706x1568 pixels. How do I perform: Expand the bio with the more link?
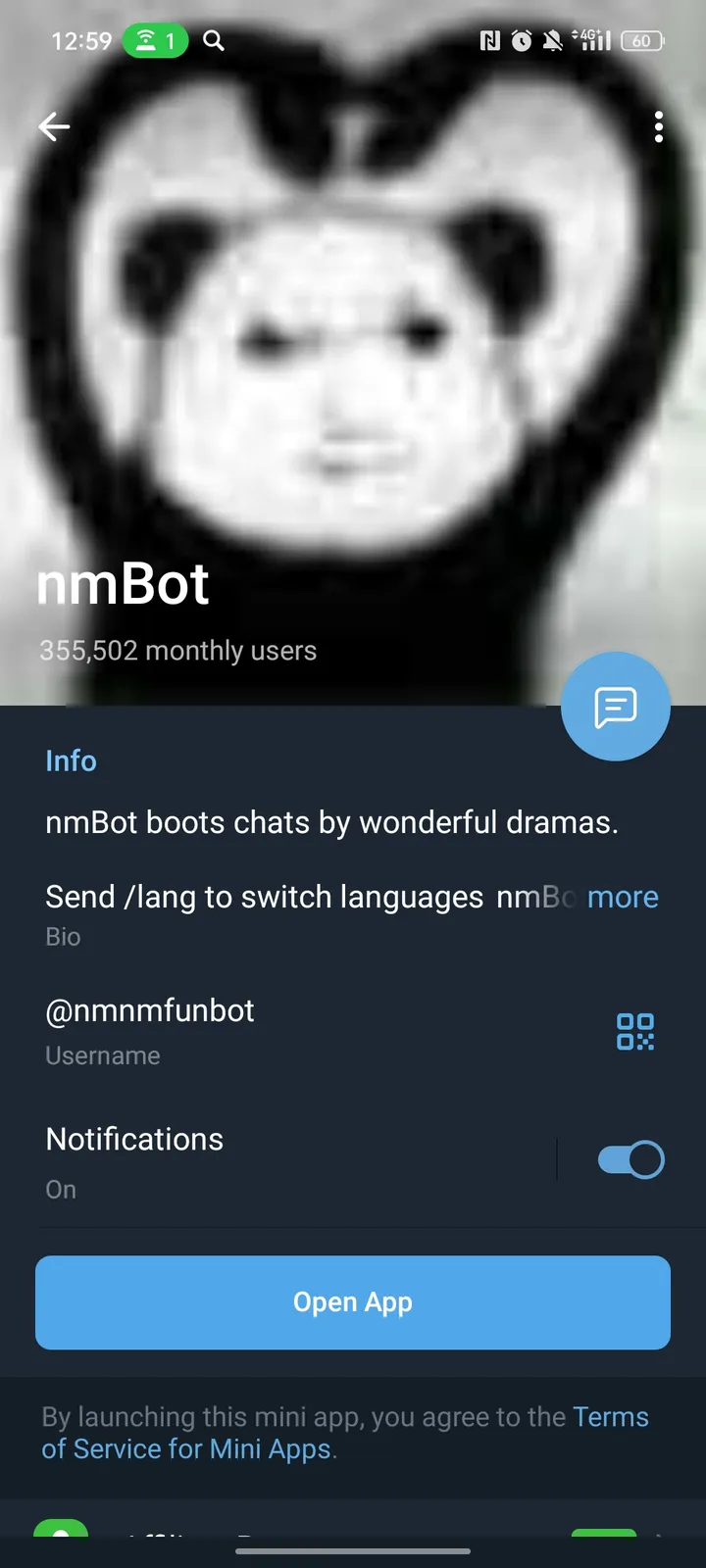coord(623,897)
